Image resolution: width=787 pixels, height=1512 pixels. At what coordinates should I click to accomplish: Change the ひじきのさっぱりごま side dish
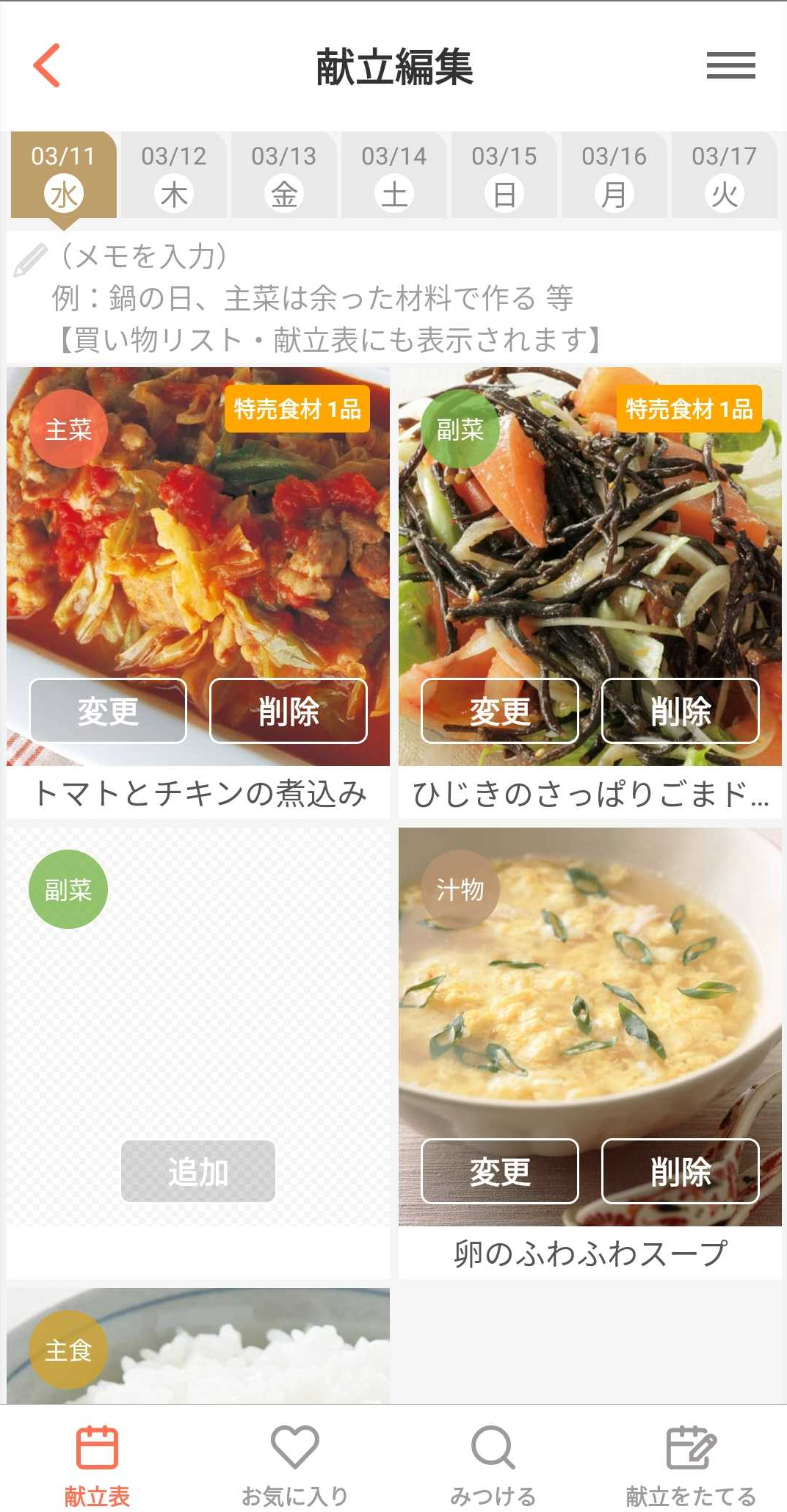[x=500, y=711]
